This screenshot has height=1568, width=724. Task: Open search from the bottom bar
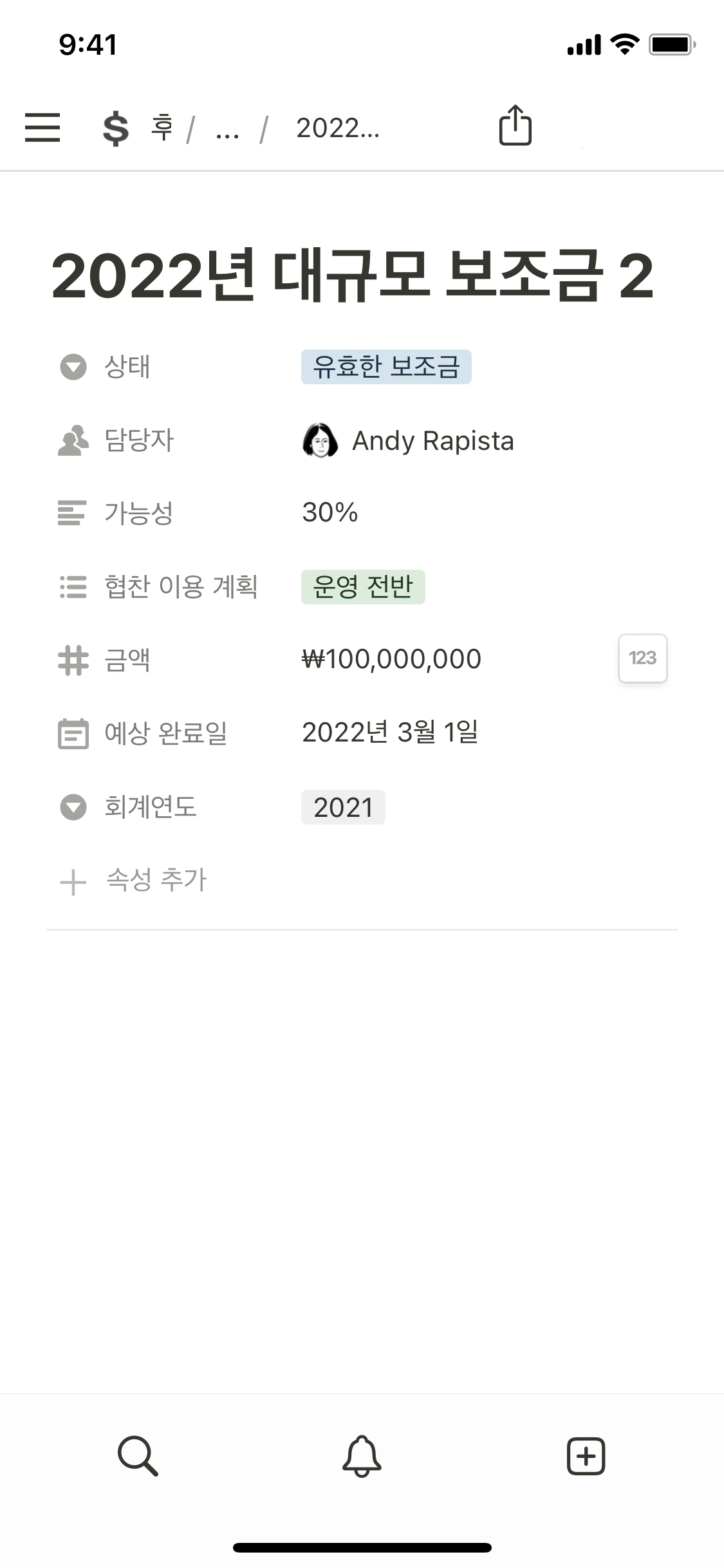(138, 1455)
